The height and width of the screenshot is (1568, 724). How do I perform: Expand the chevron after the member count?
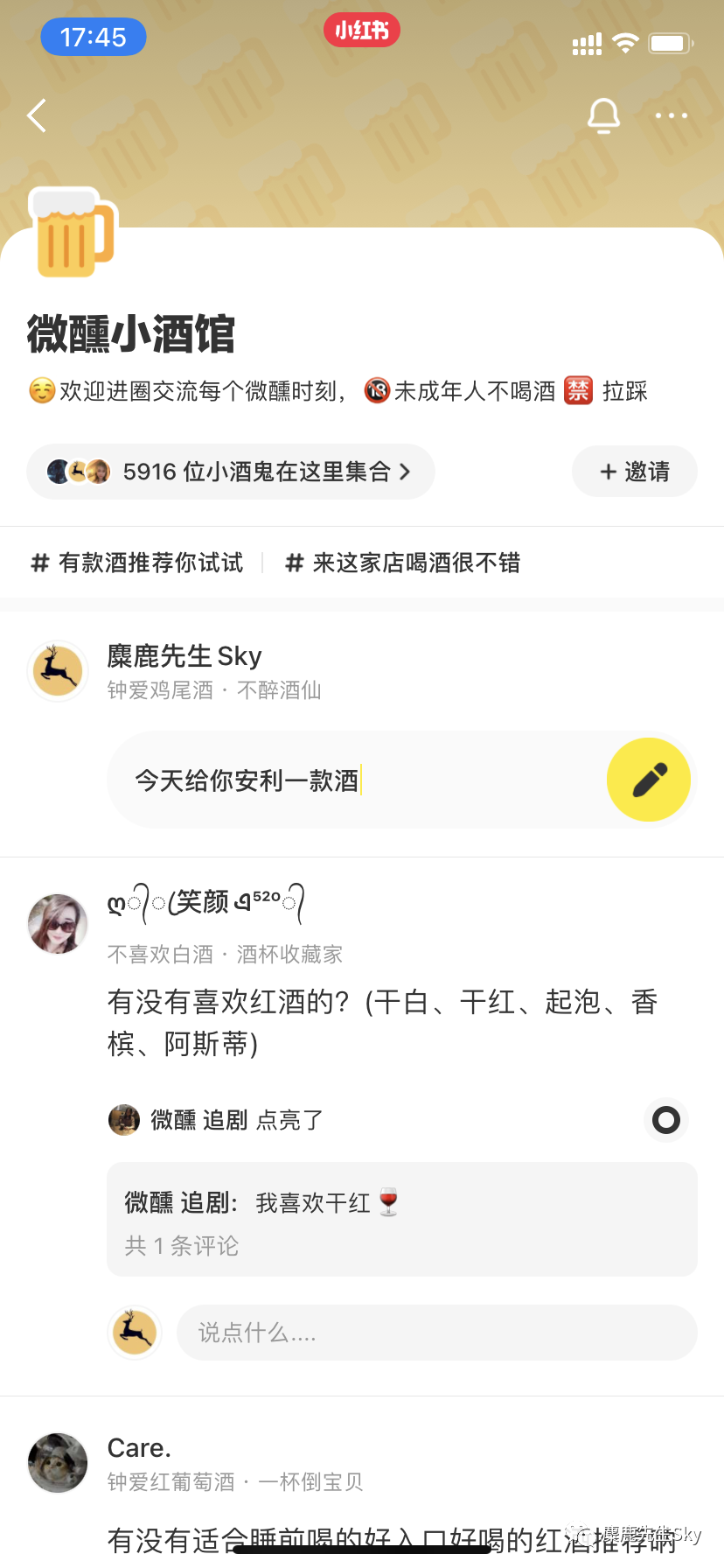click(404, 472)
